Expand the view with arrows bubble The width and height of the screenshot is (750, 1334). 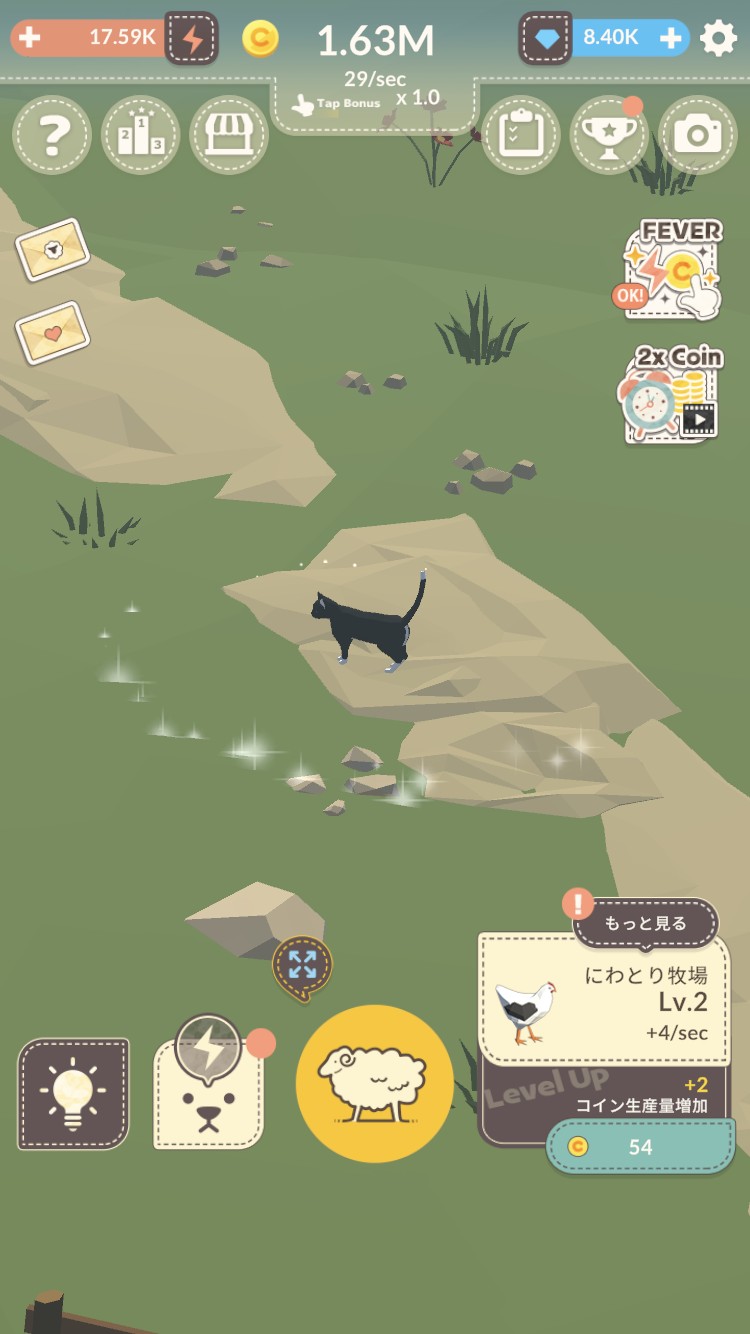[302, 965]
